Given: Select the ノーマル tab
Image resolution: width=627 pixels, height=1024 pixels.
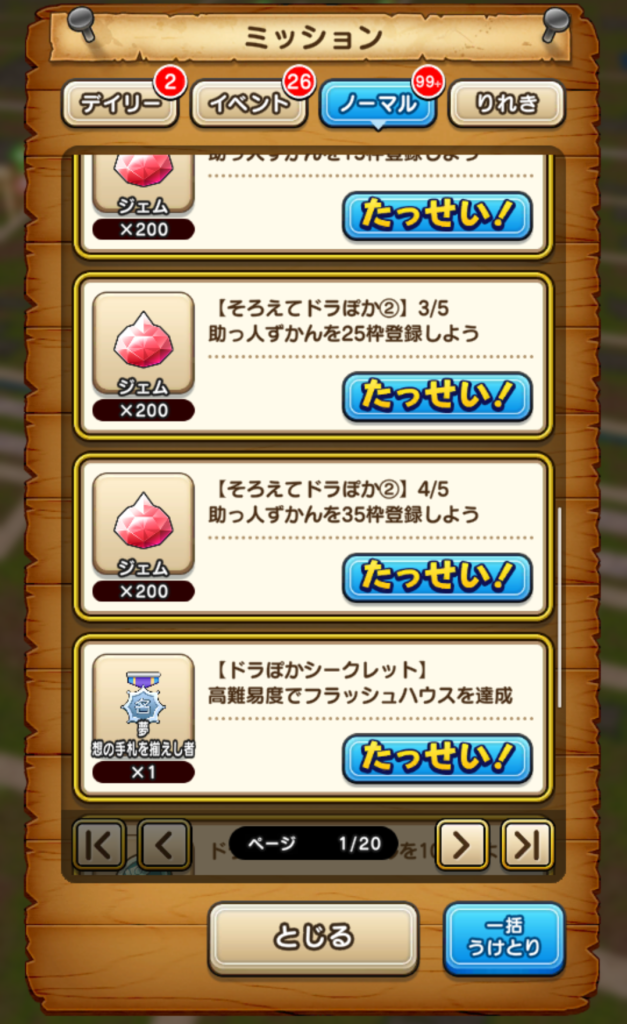Looking at the screenshot, I should (377, 104).
